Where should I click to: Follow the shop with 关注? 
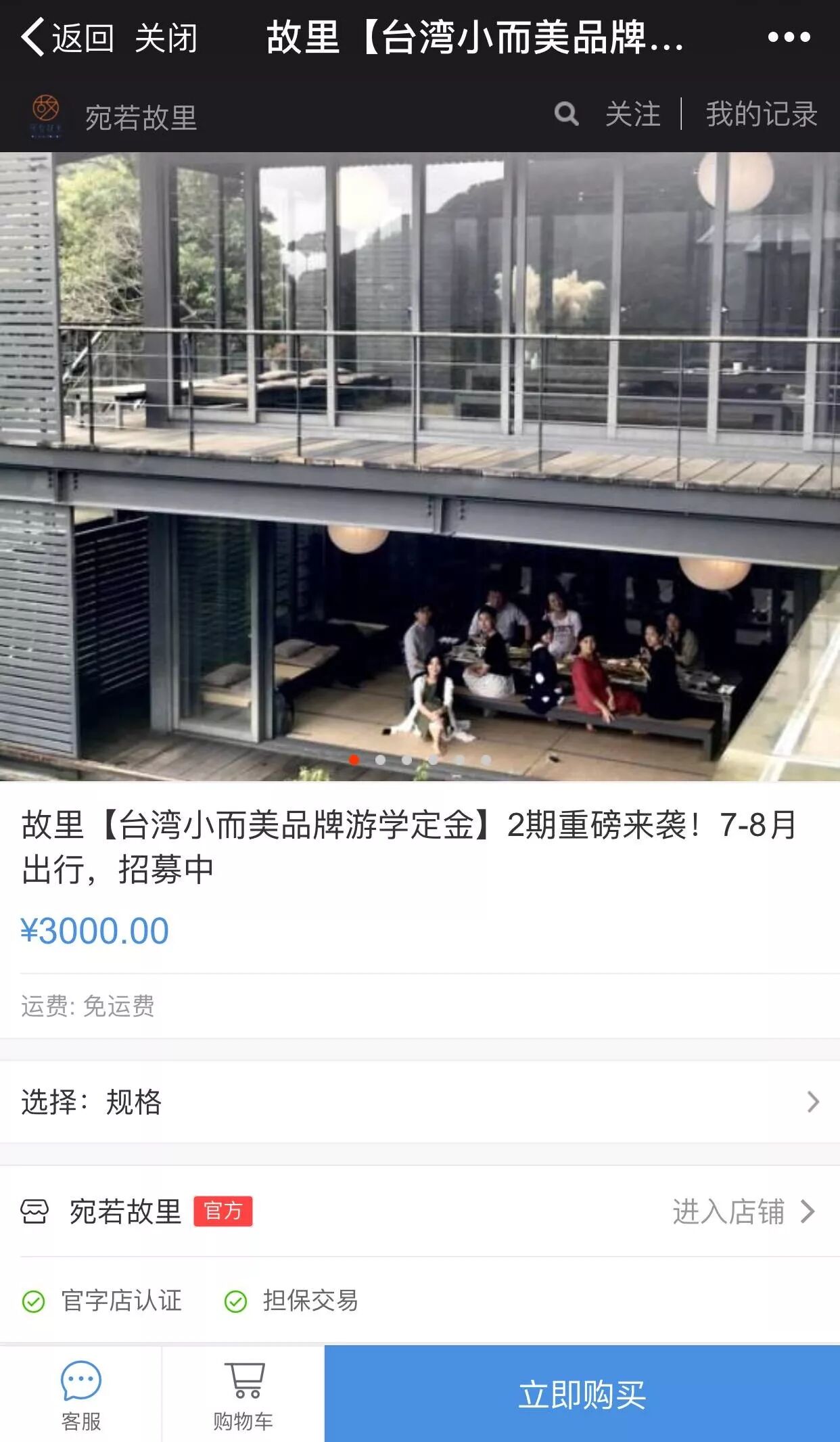point(633,114)
